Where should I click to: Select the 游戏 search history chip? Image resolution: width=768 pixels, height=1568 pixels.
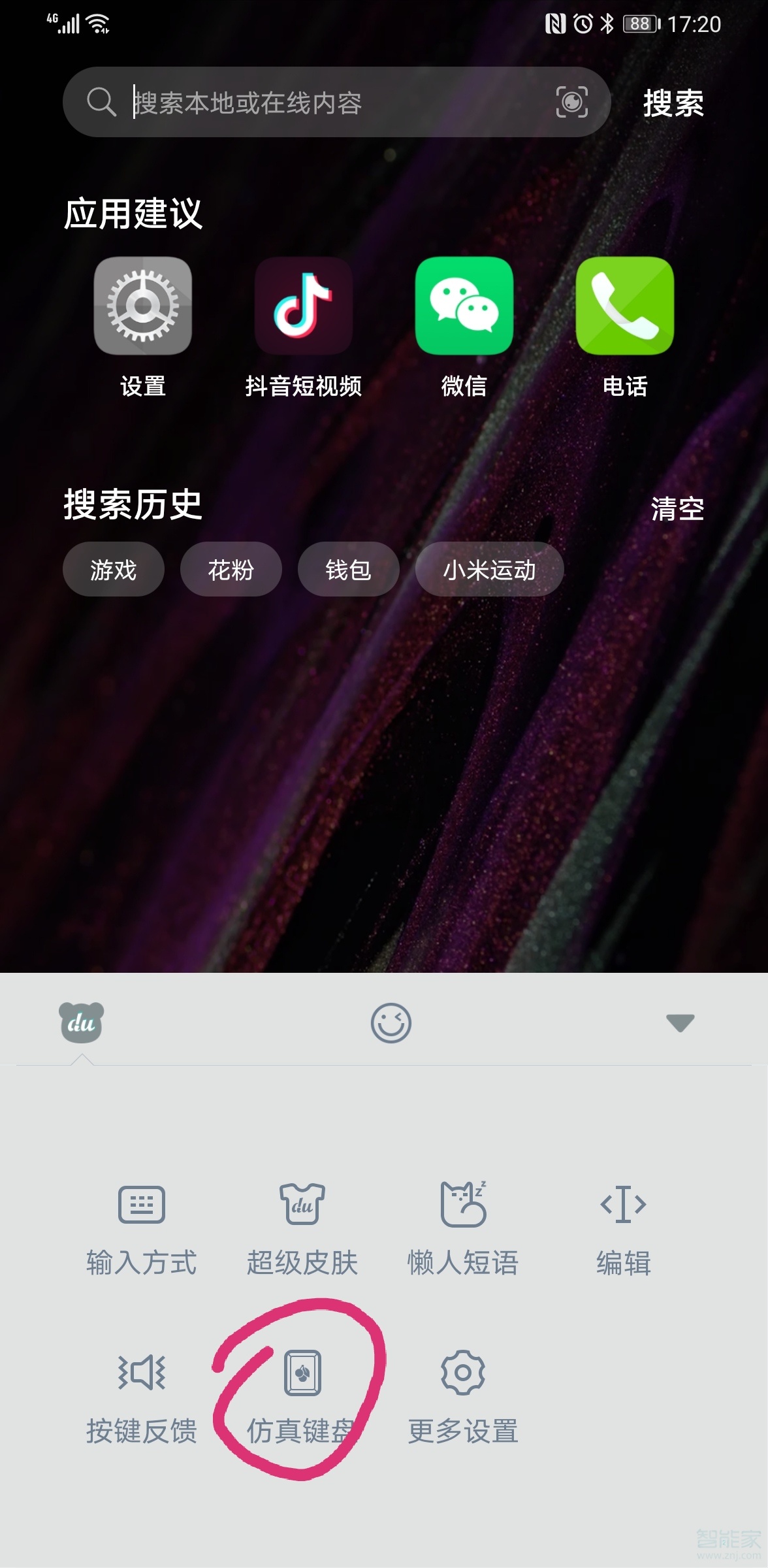tap(113, 569)
